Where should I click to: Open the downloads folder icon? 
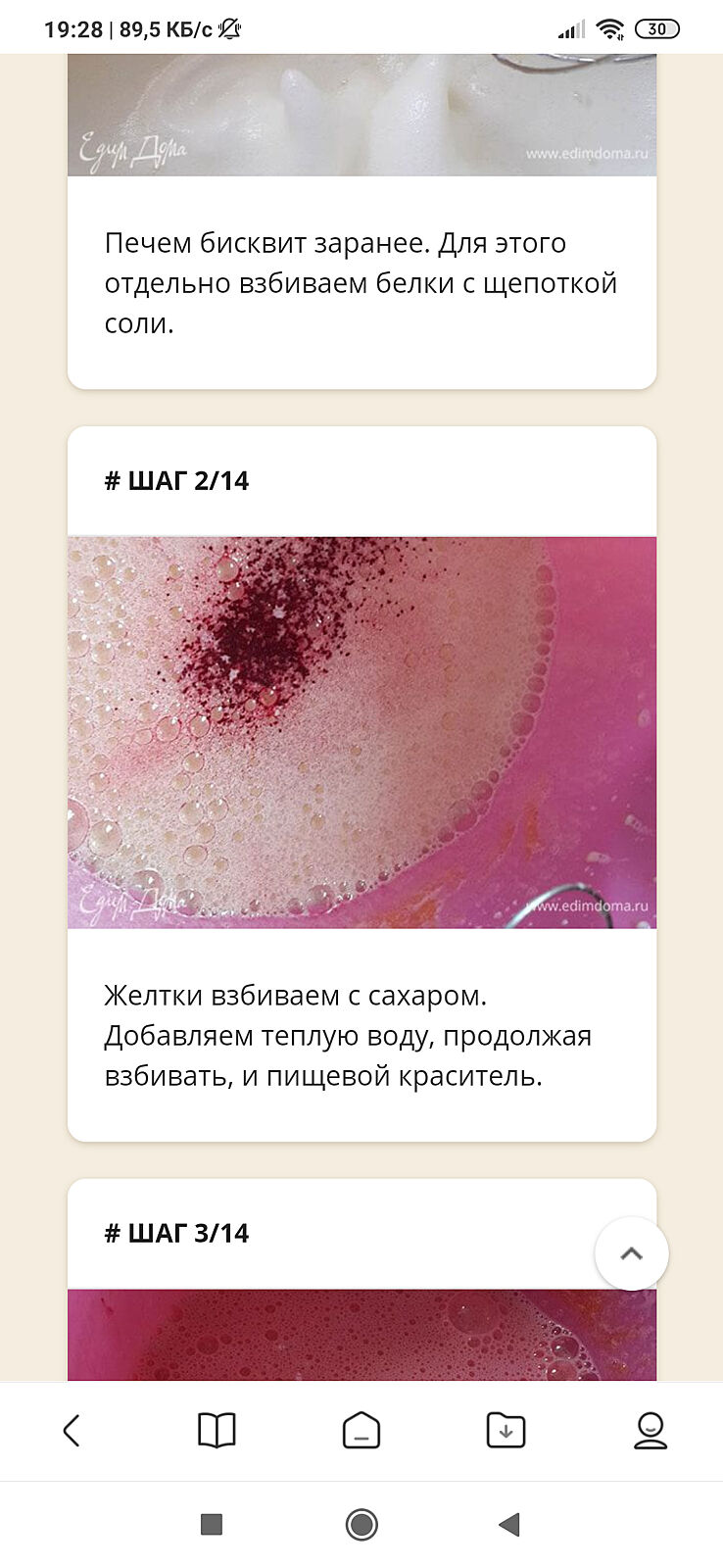(506, 1431)
